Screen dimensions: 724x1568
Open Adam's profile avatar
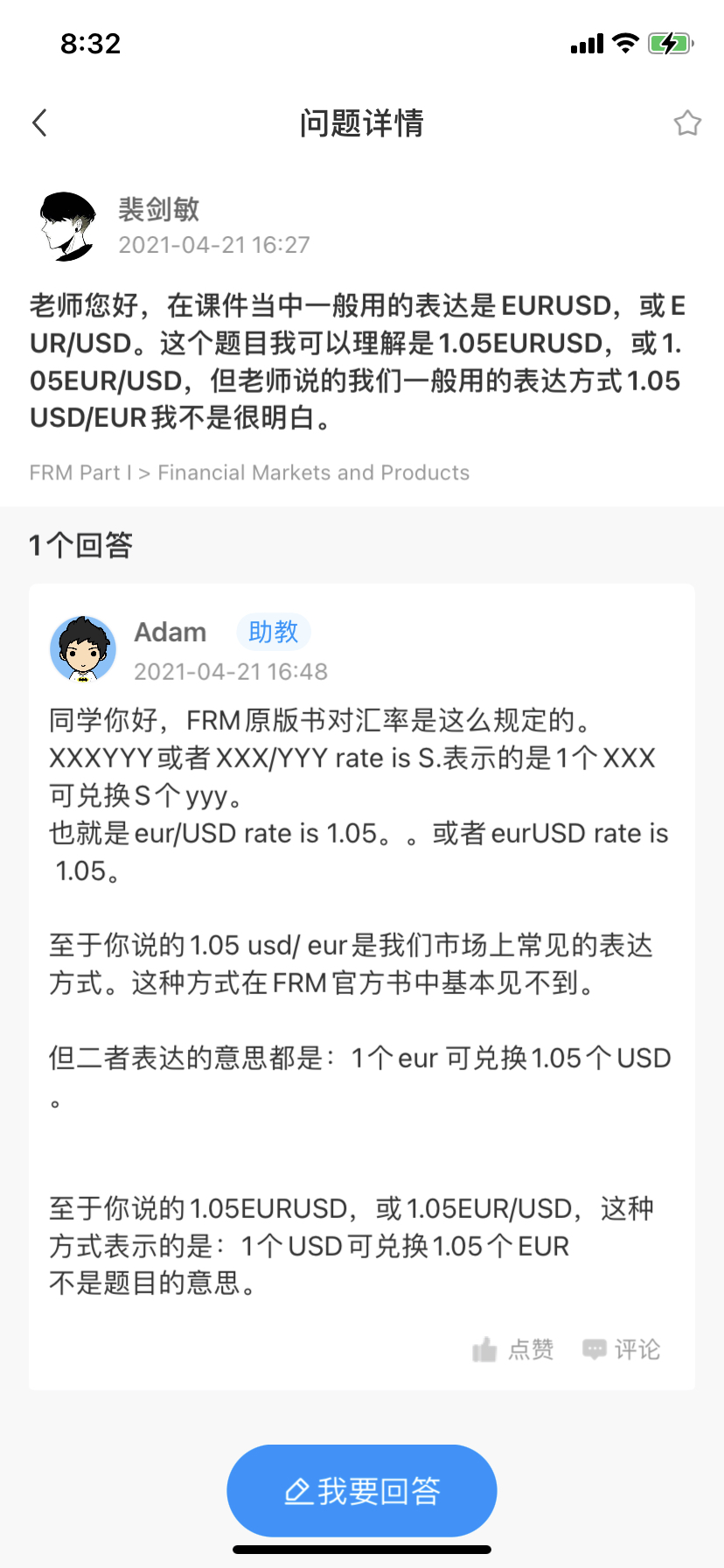coord(83,649)
